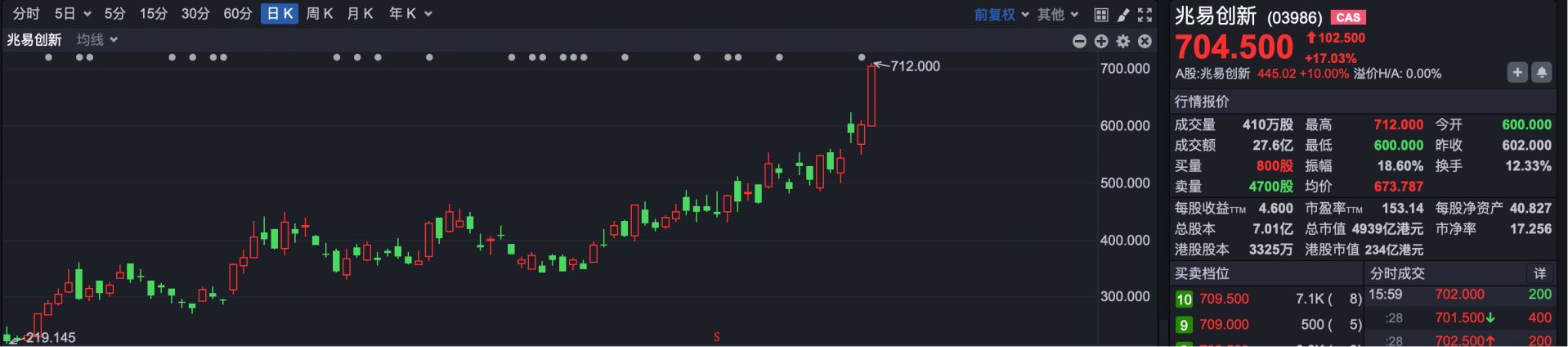Expand the 其他 options menu
The image size is (1568, 347).
click(1058, 15)
